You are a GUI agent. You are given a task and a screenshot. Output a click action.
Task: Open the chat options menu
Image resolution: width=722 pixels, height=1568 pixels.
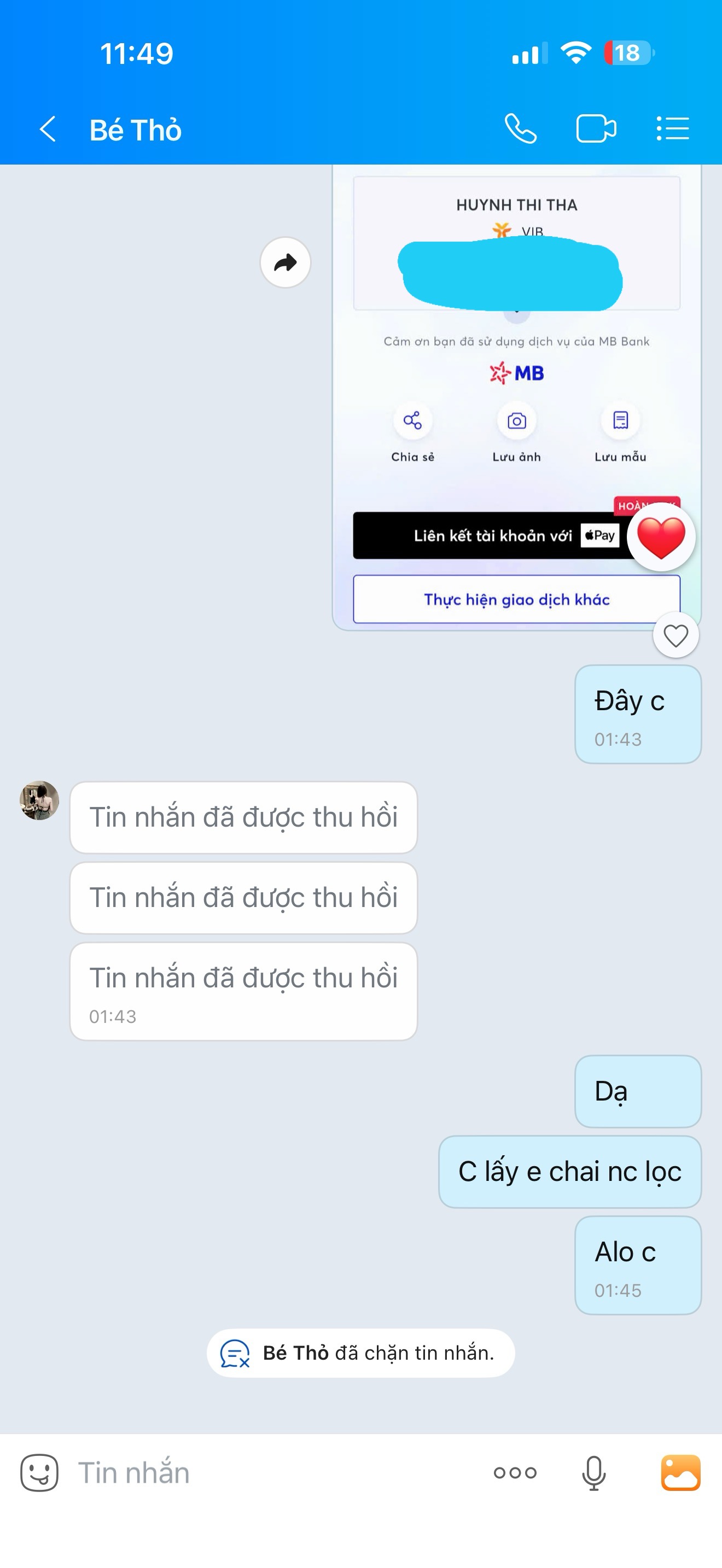[x=673, y=129]
